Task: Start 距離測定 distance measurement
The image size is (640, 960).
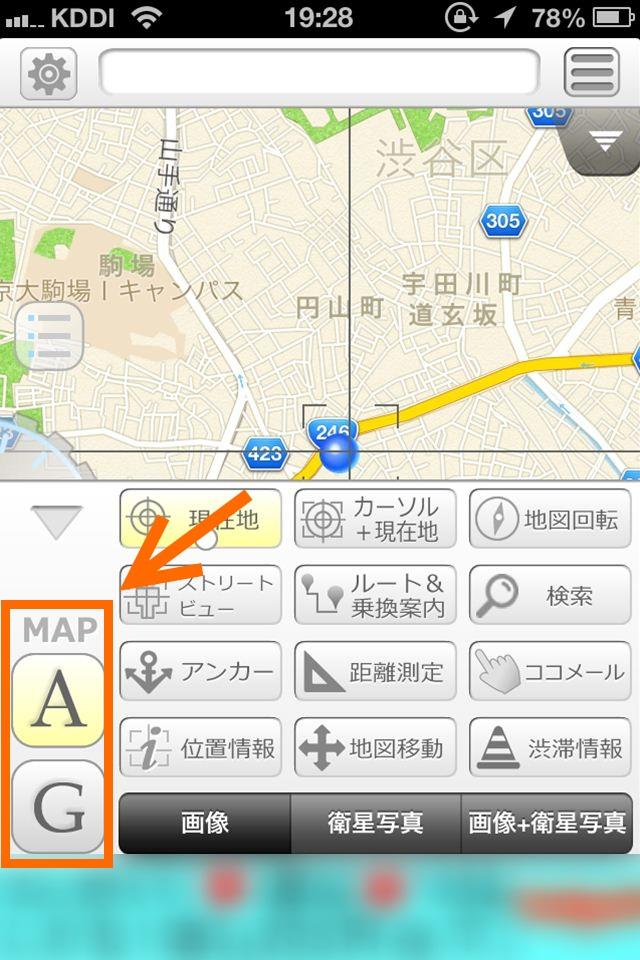Action: point(375,671)
